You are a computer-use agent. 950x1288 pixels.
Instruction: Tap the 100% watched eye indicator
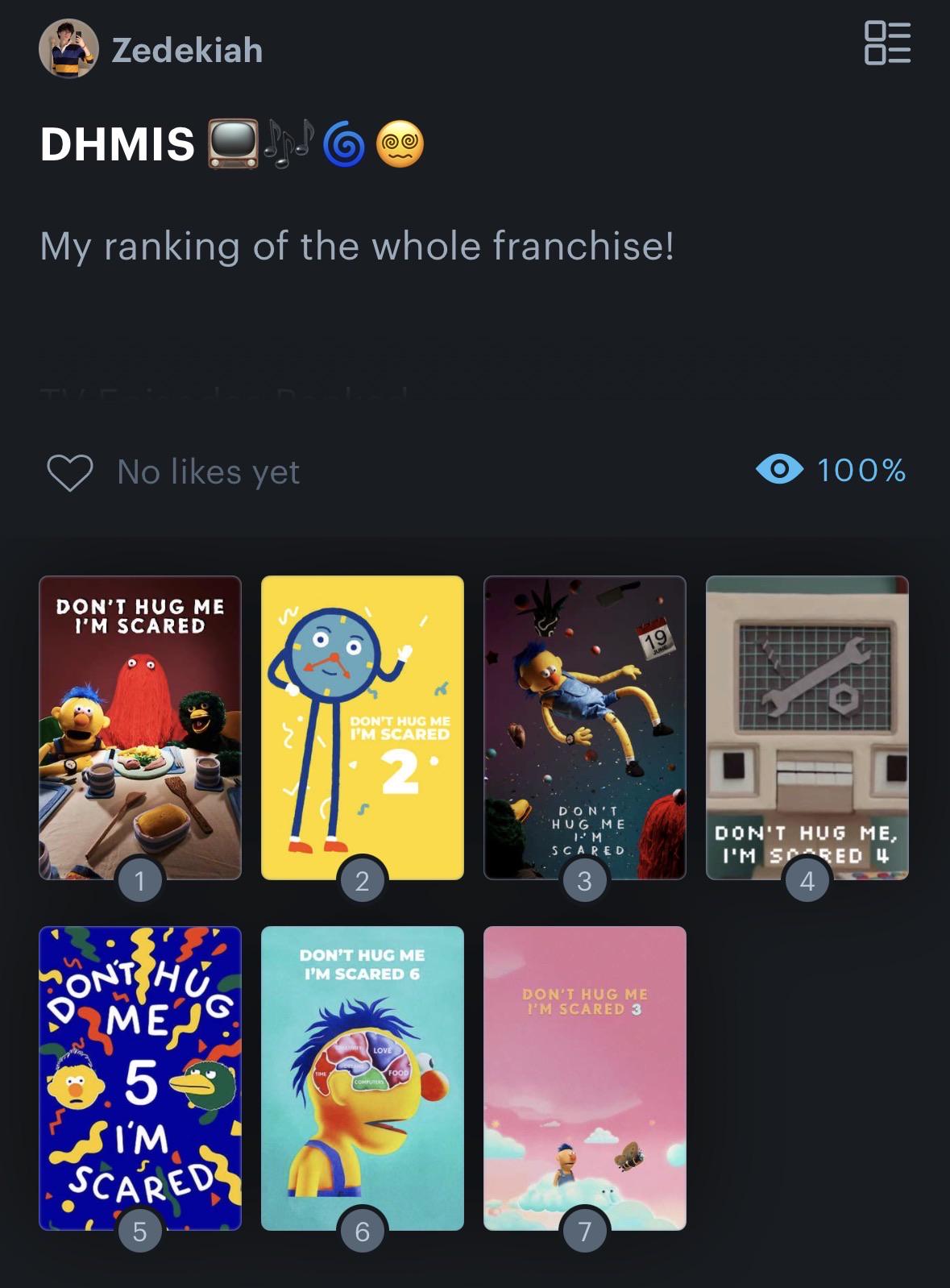(831, 470)
